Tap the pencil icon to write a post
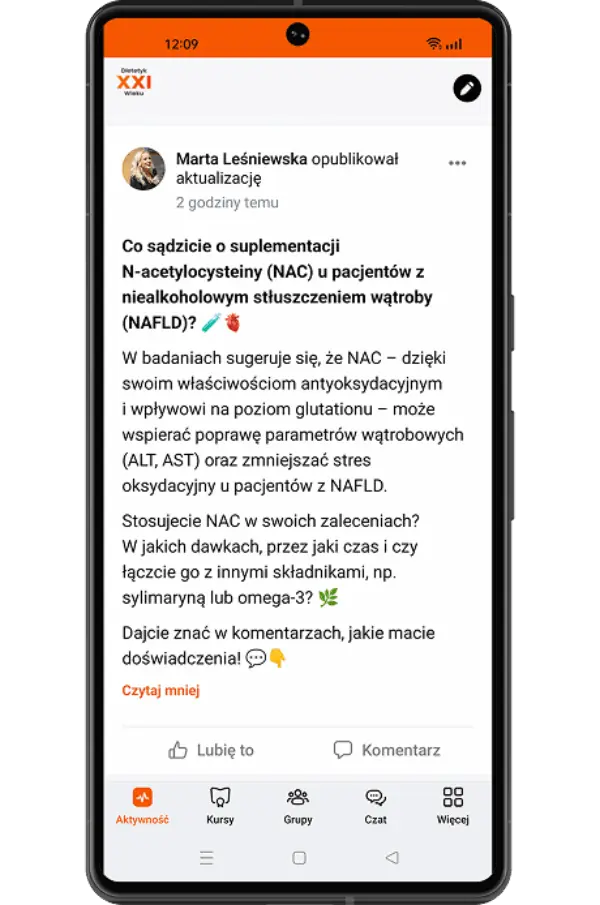 click(x=466, y=88)
